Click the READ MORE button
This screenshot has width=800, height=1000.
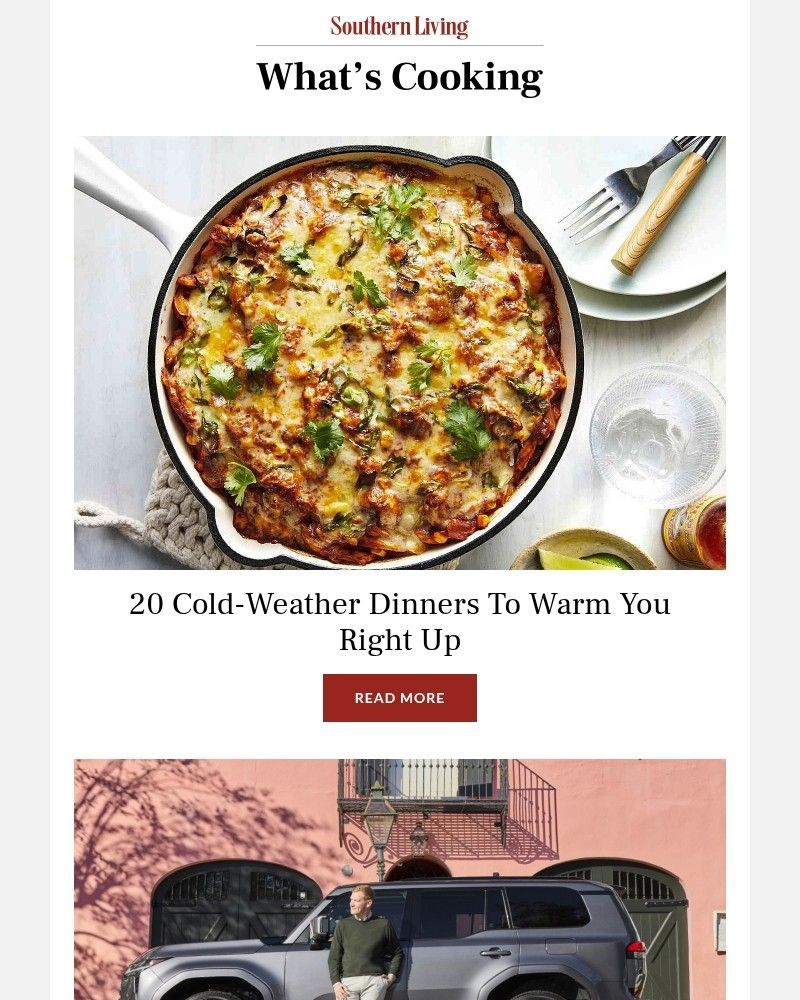coord(399,697)
